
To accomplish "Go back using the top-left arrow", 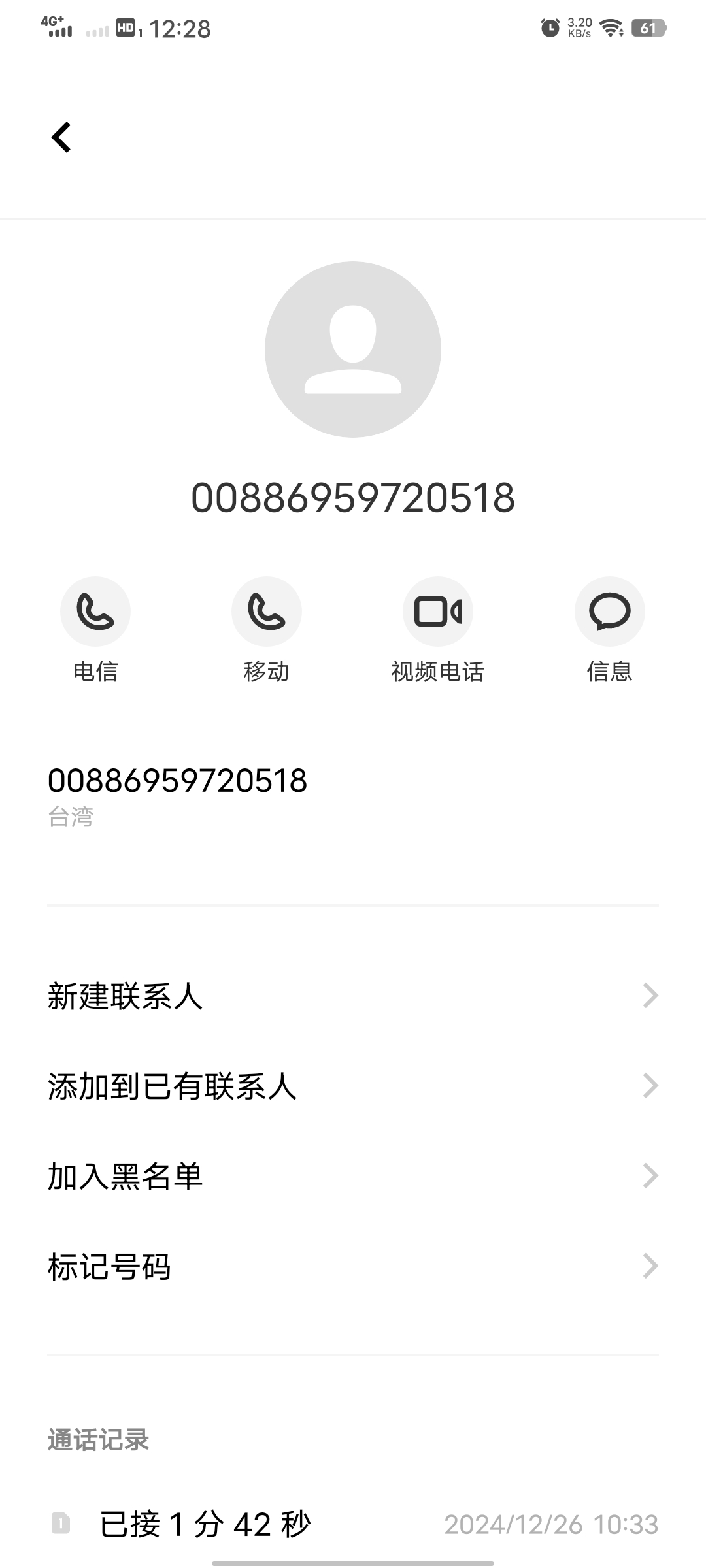I will [61, 137].
